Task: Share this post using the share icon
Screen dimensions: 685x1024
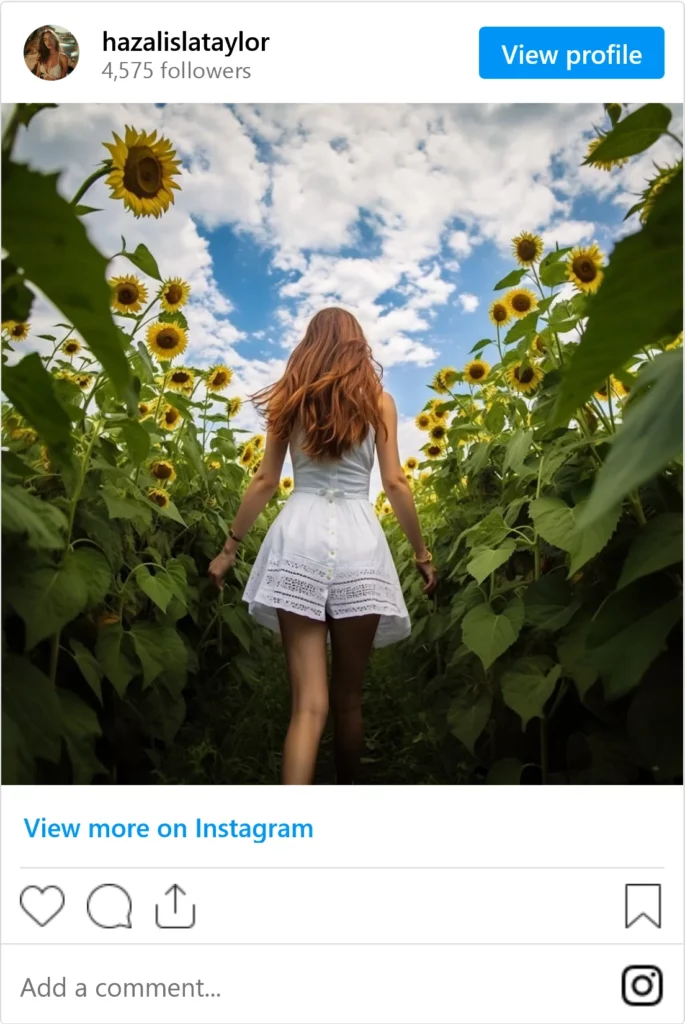Action: (175, 906)
